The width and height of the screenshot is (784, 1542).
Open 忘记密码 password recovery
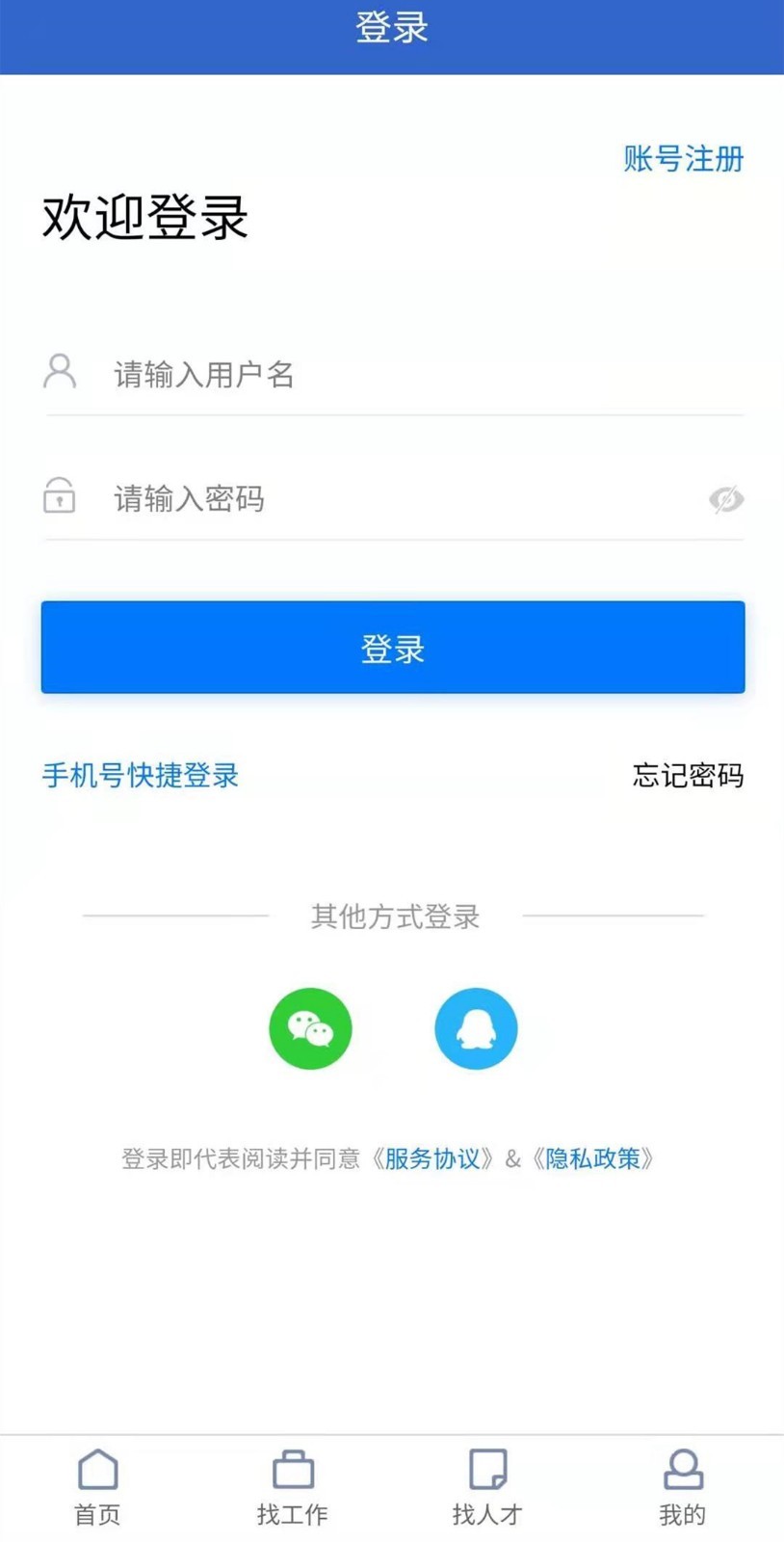(x=688, y=776)
